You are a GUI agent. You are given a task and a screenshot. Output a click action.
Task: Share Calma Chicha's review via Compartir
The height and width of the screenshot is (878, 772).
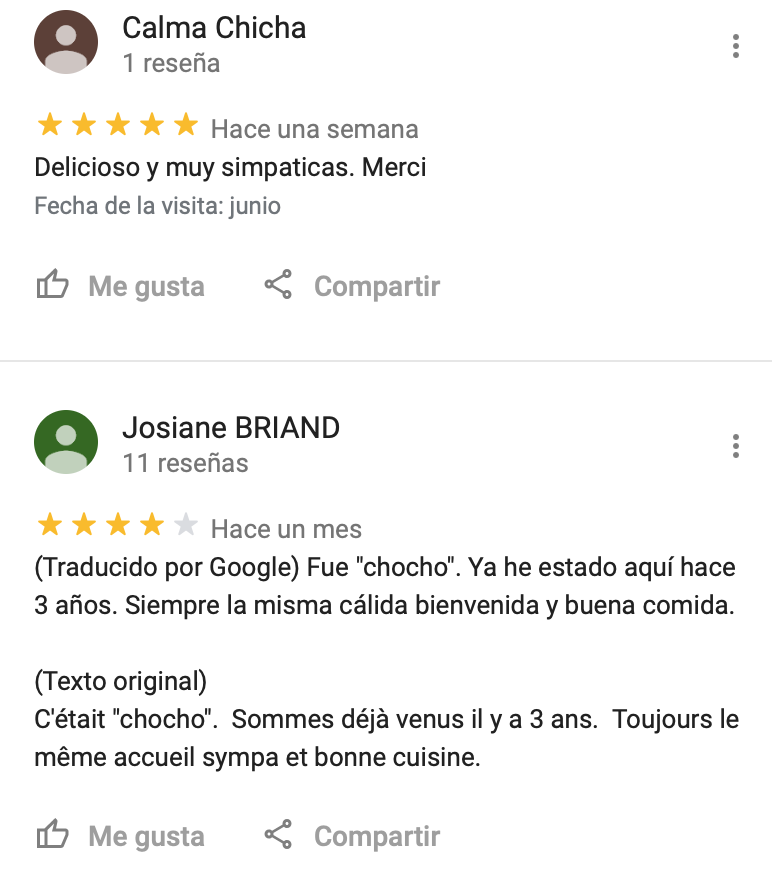[352, 287]
